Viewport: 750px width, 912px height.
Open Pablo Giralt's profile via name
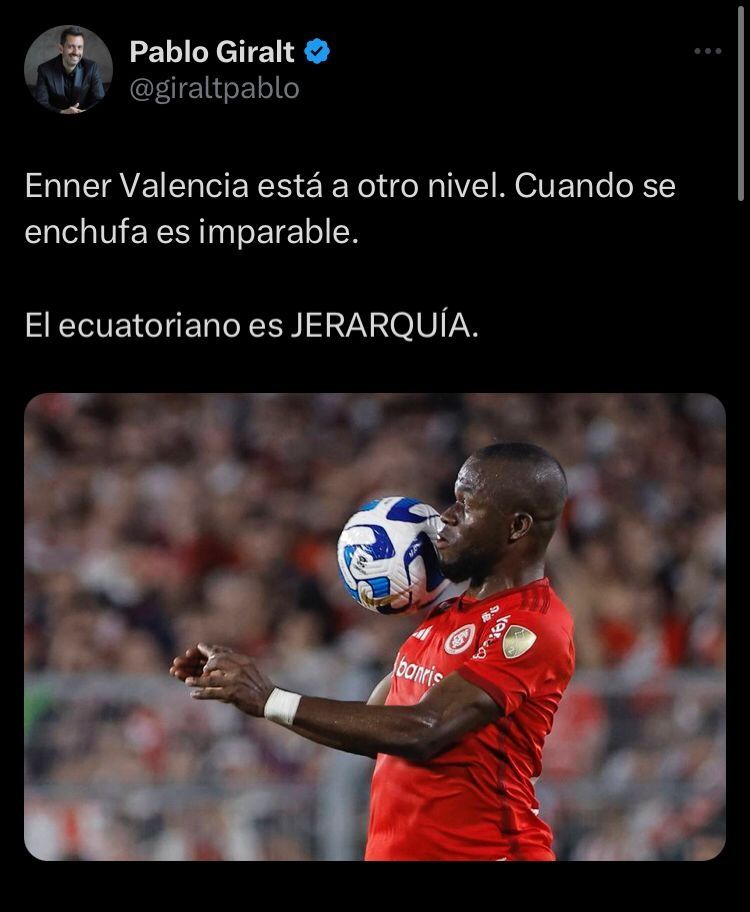click(x=212, y=52)
